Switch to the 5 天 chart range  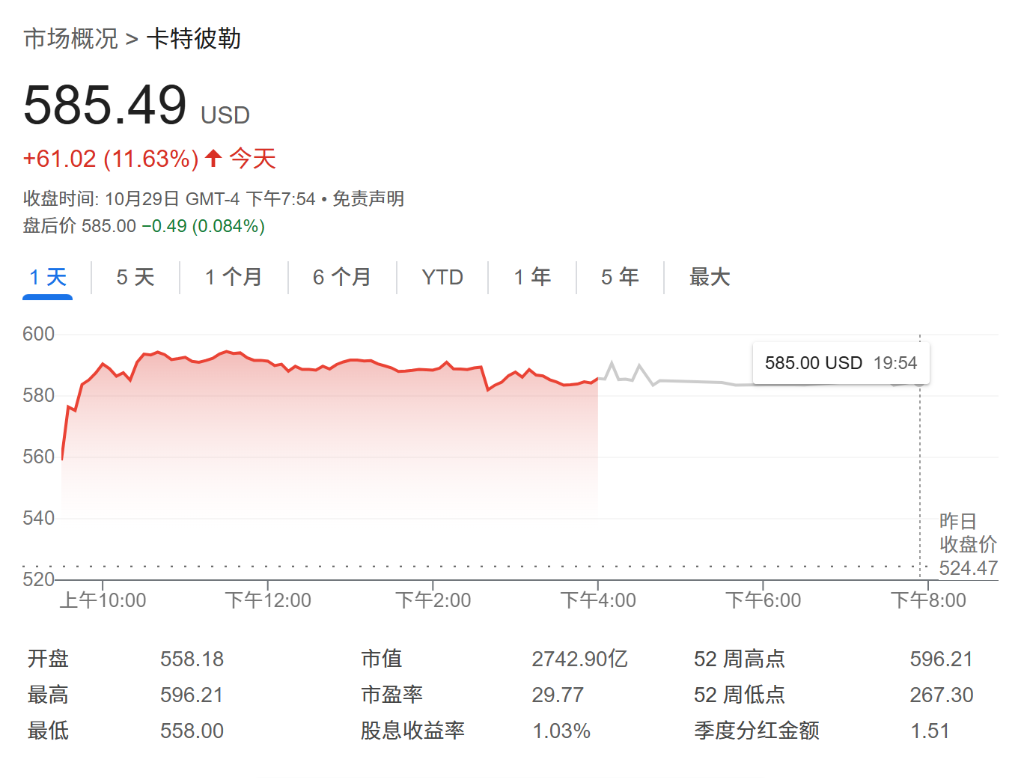tap(135, 277)
